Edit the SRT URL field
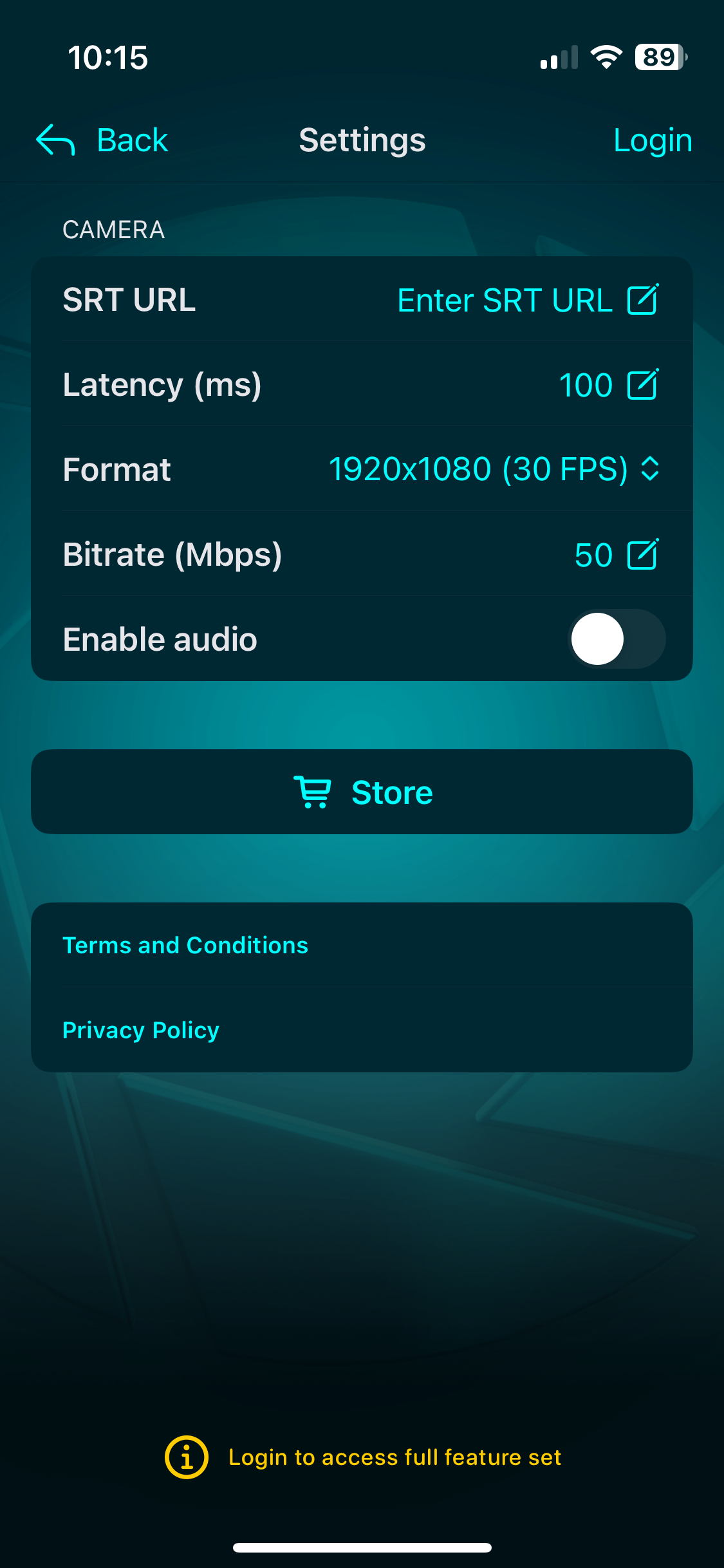 [x=528, y=300]
